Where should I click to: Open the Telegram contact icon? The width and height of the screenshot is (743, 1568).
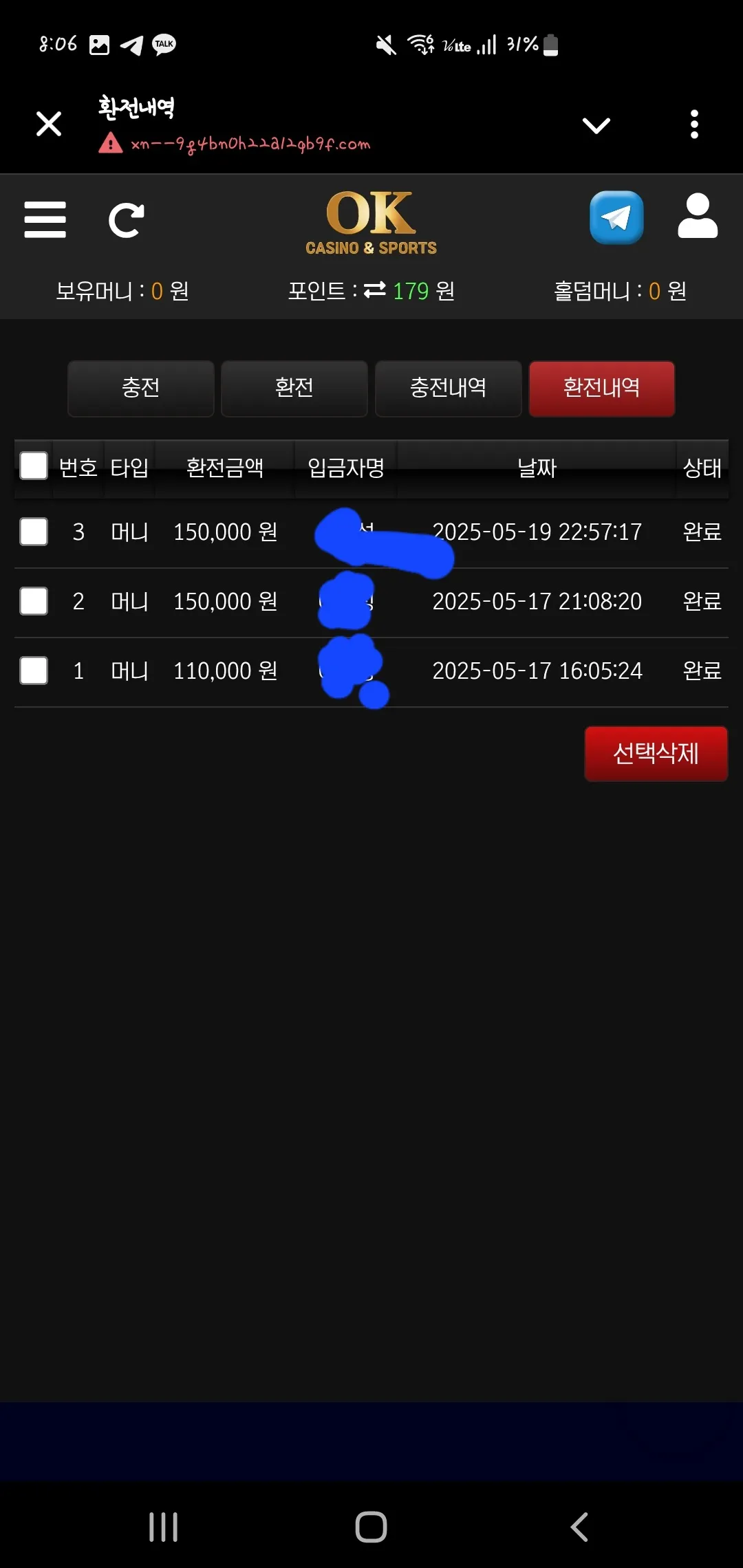point(616,218)
